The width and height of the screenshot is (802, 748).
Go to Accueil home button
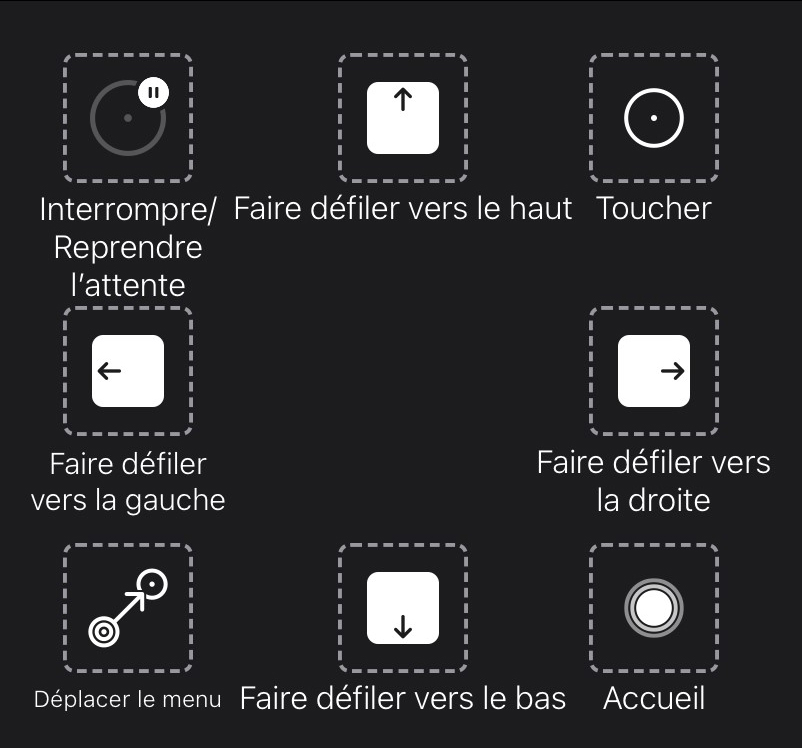pyautogui.click(x=654, y=608)
